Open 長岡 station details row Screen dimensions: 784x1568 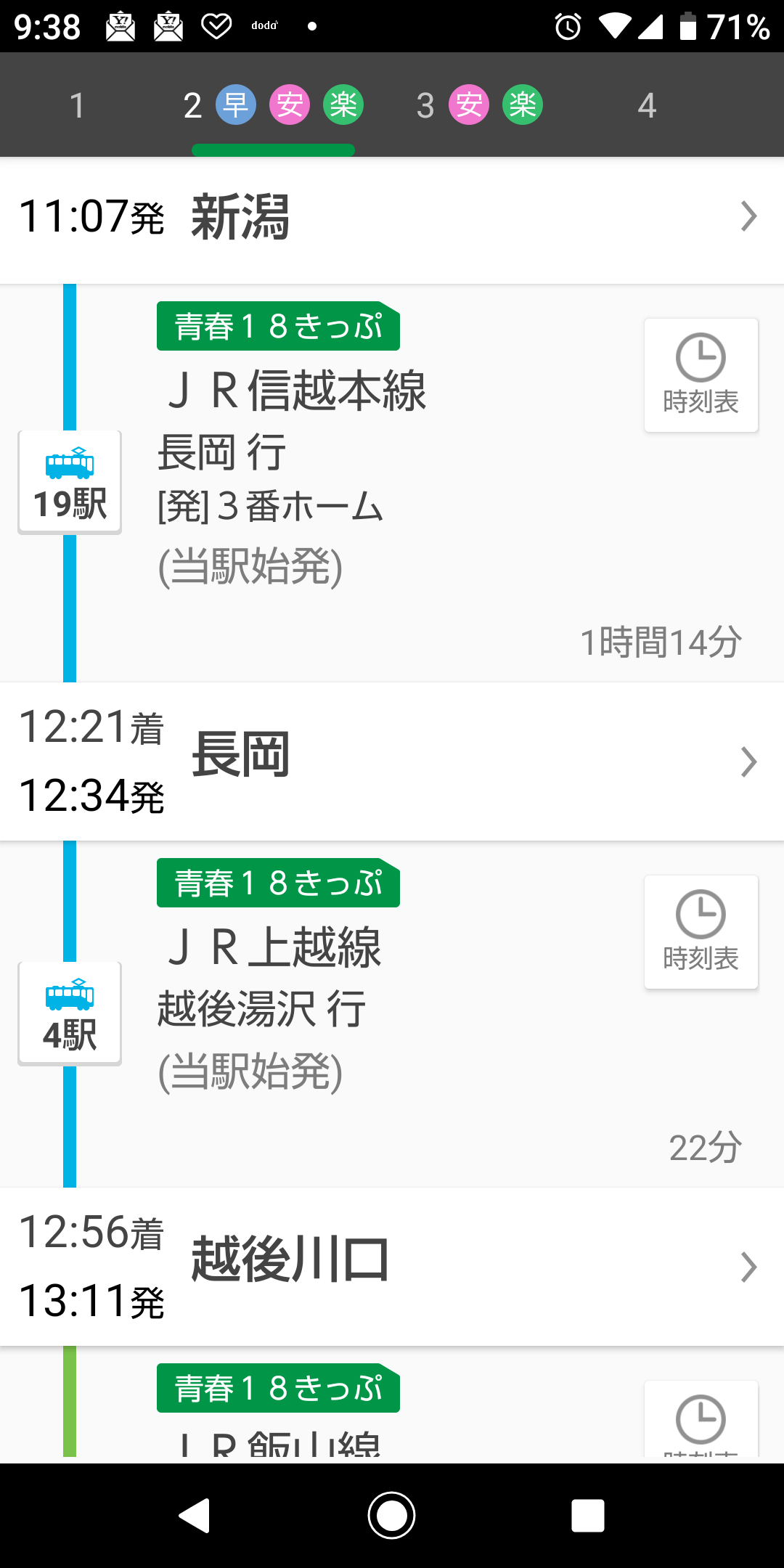(x=392, y=761)
